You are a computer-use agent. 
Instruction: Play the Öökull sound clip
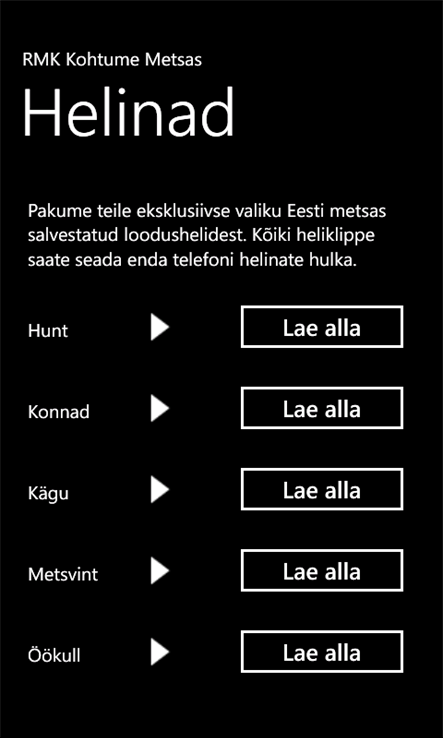coord(160,652)
